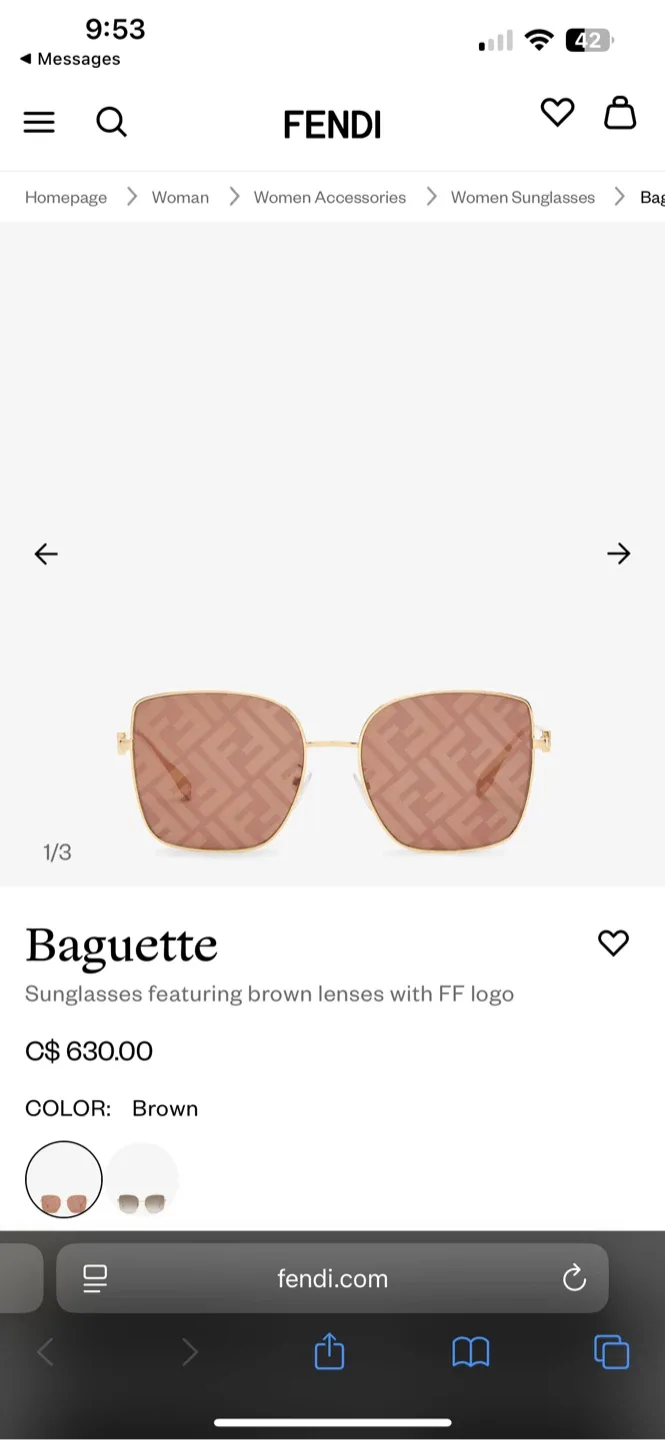View the wishlist from header heart
665x1440 pixels.
point(557,113)
